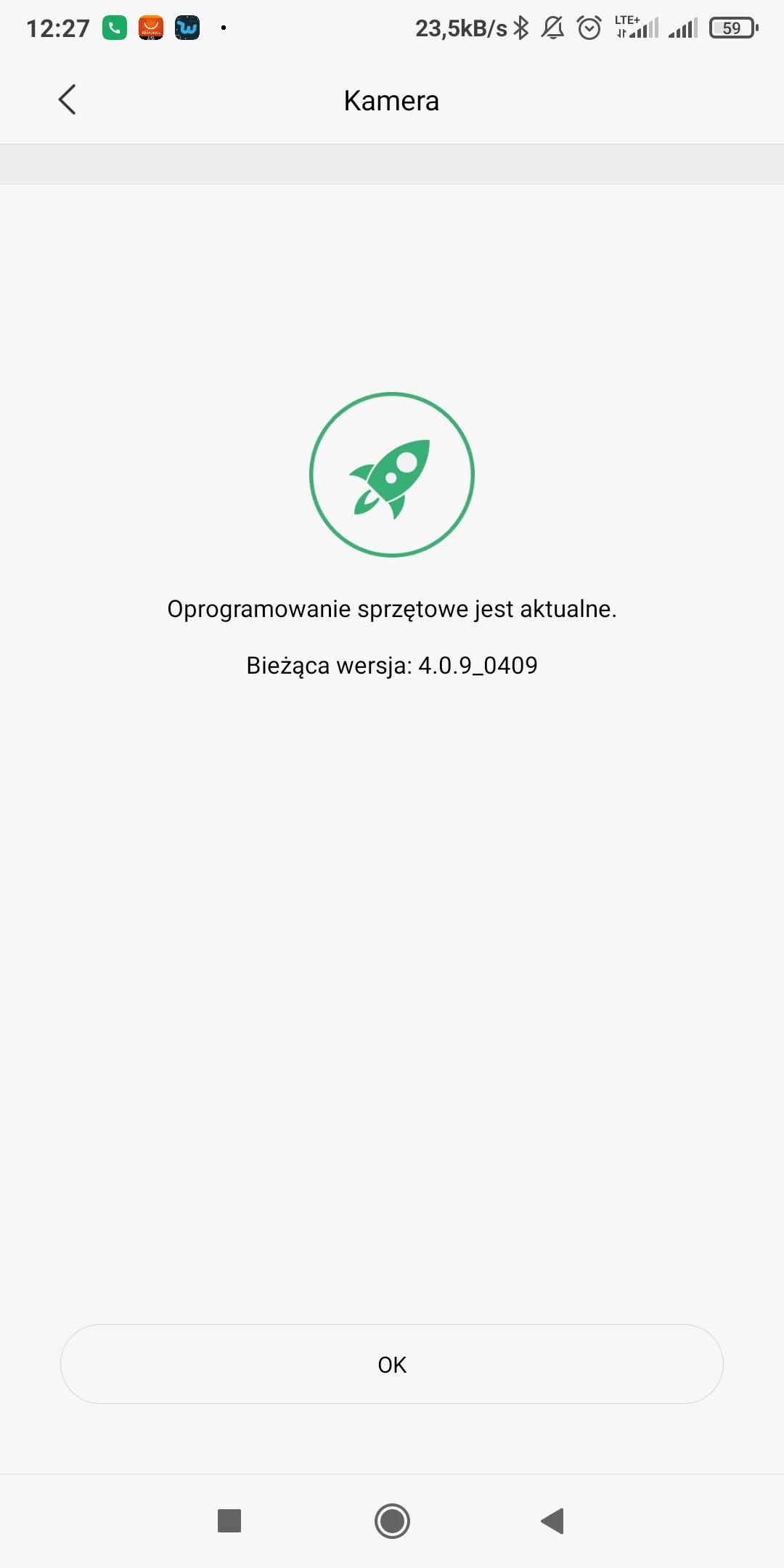
Task: Confirm with the OK button
Action: pyautogui.click(x=392, y=1364)
